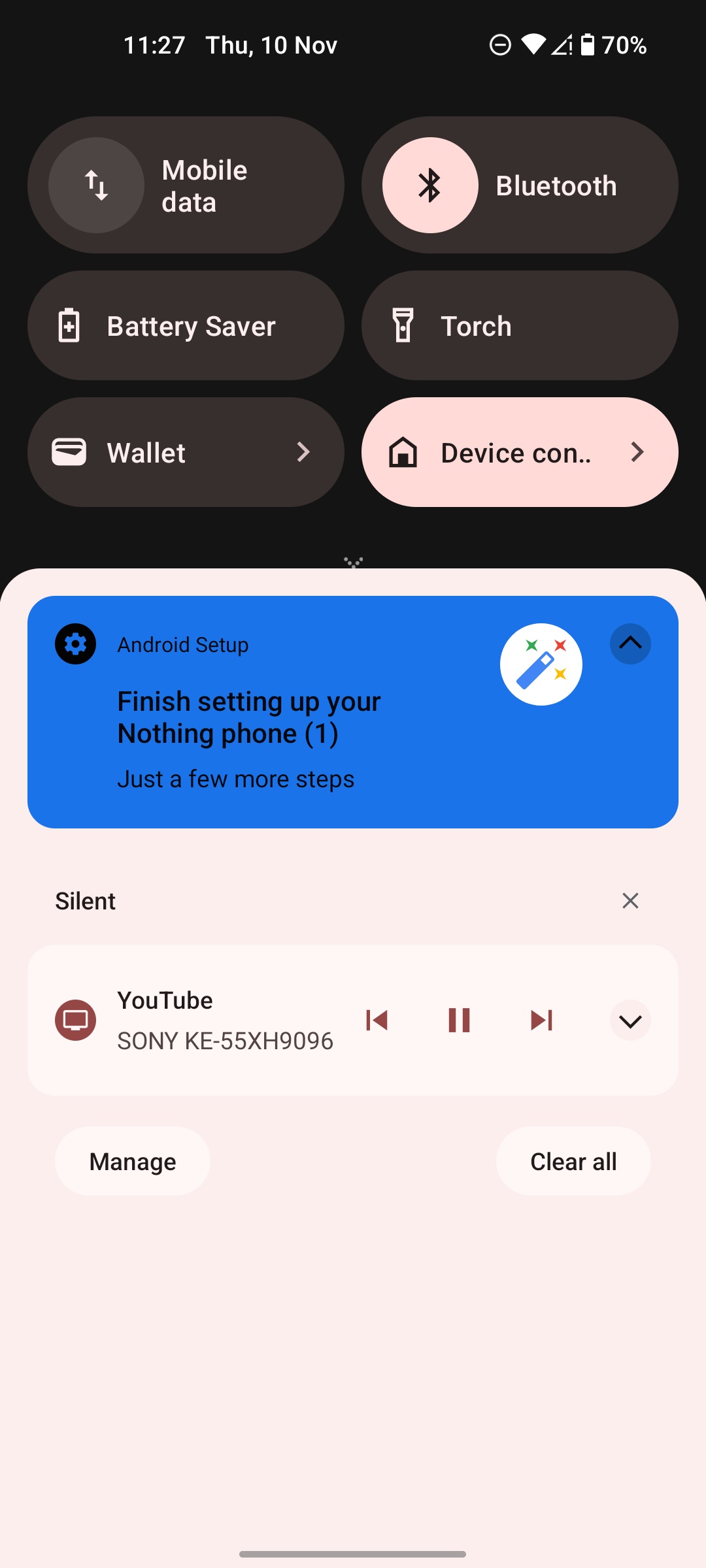Tap the Manage notifications button

133,1162
